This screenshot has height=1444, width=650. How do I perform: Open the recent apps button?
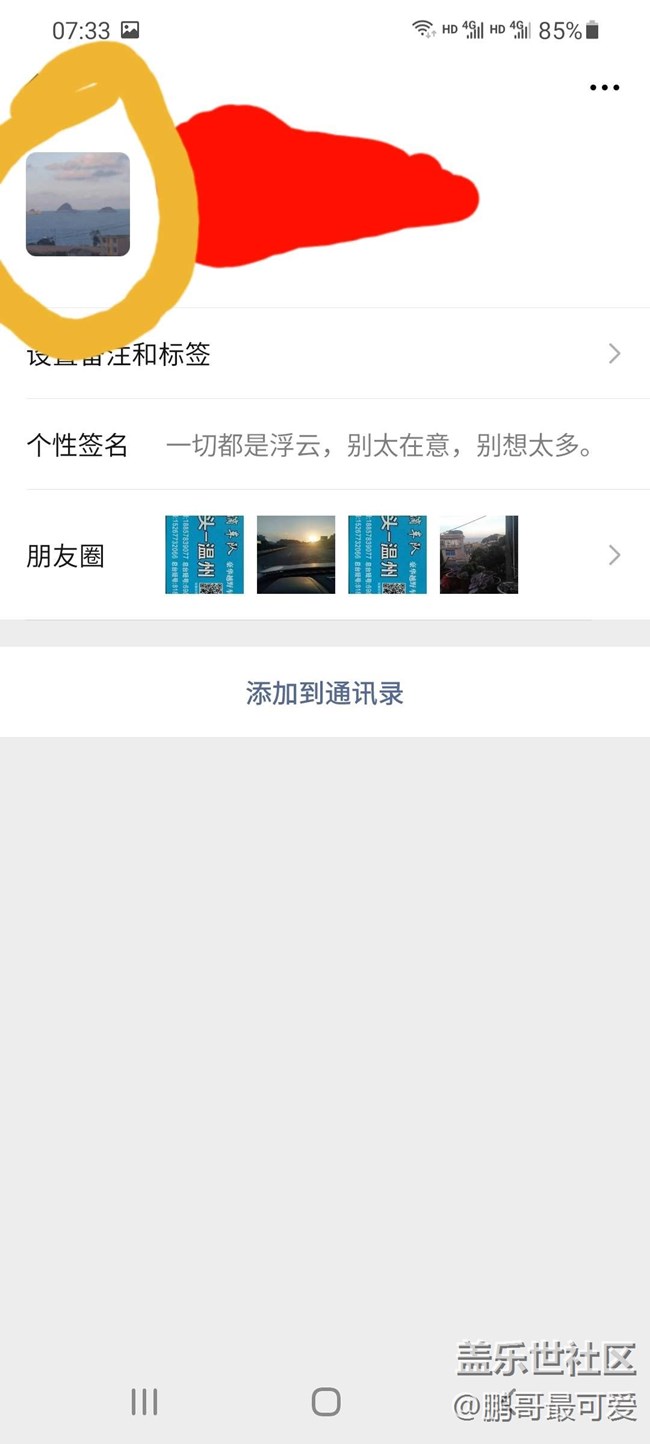(144, 1402)
